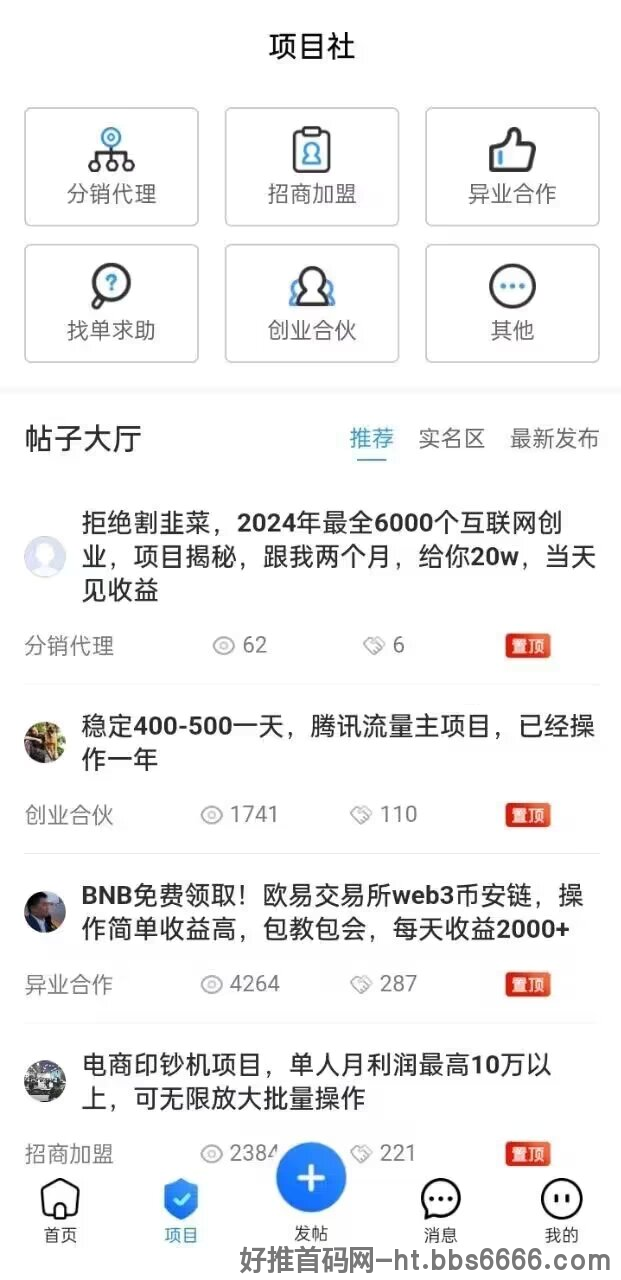Open the 消息 tab
Image resolution: width=621 pixels, height=1280 pixels.
click(x=440, y=1210)
